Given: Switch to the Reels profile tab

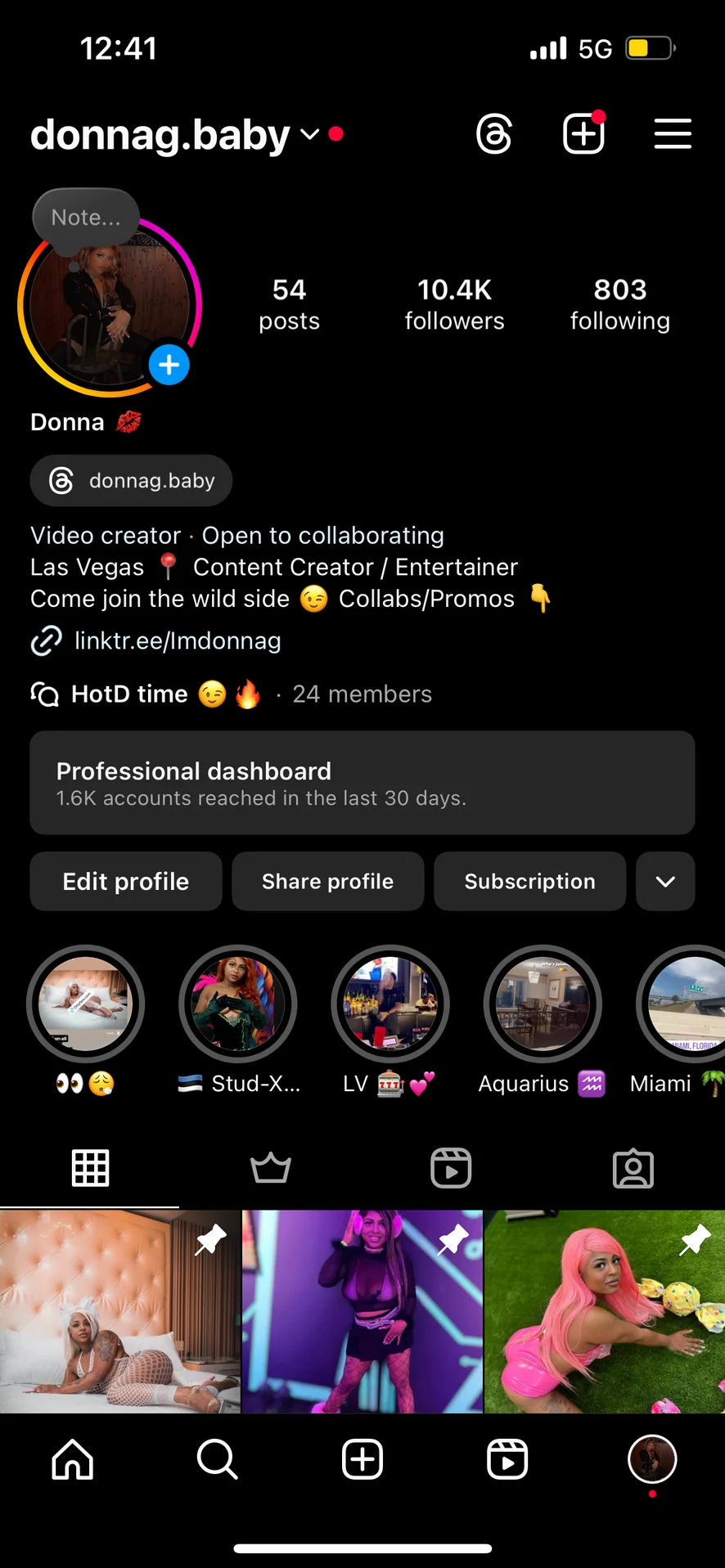Looking at the screenshot, I should point(451,1168).
